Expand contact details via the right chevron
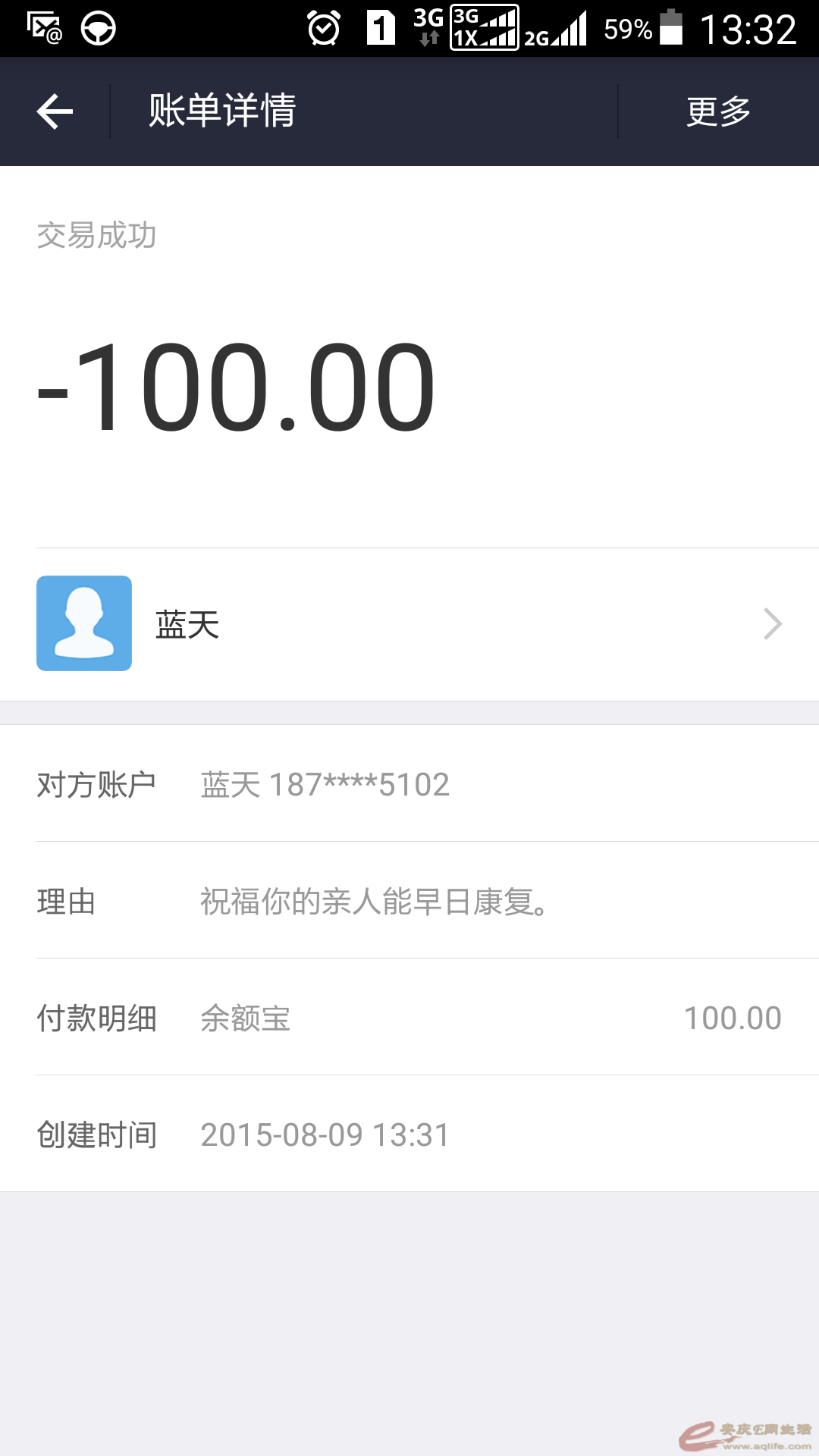The height and width of the screenshot is (1456, 819). click(x=773, y=623)
